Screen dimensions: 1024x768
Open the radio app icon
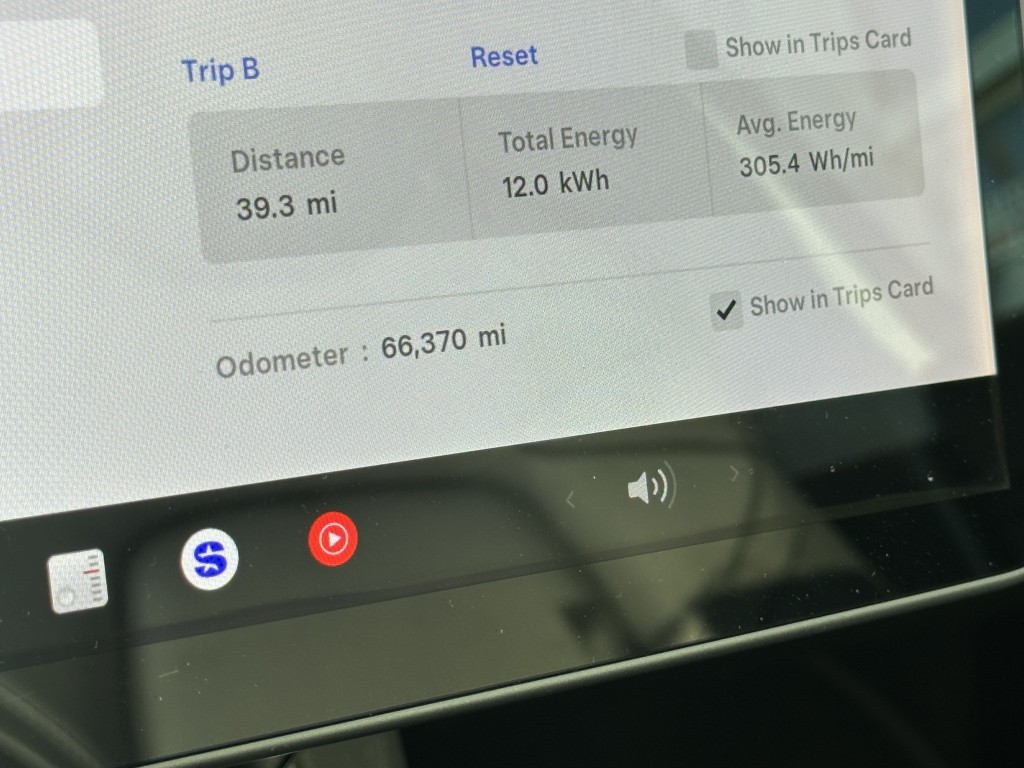click(x=77, y=580)
